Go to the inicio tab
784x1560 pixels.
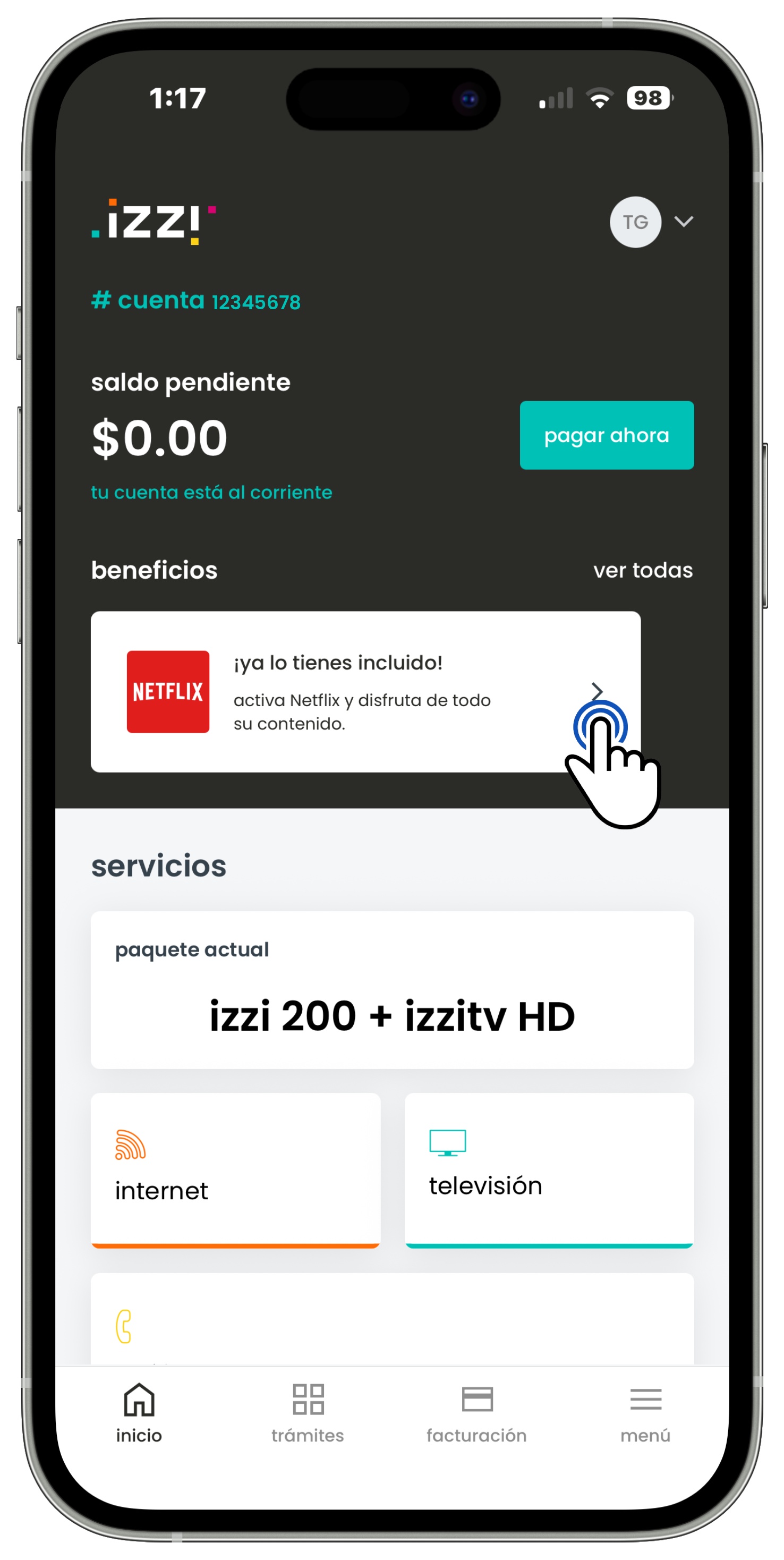point(139,1413)
